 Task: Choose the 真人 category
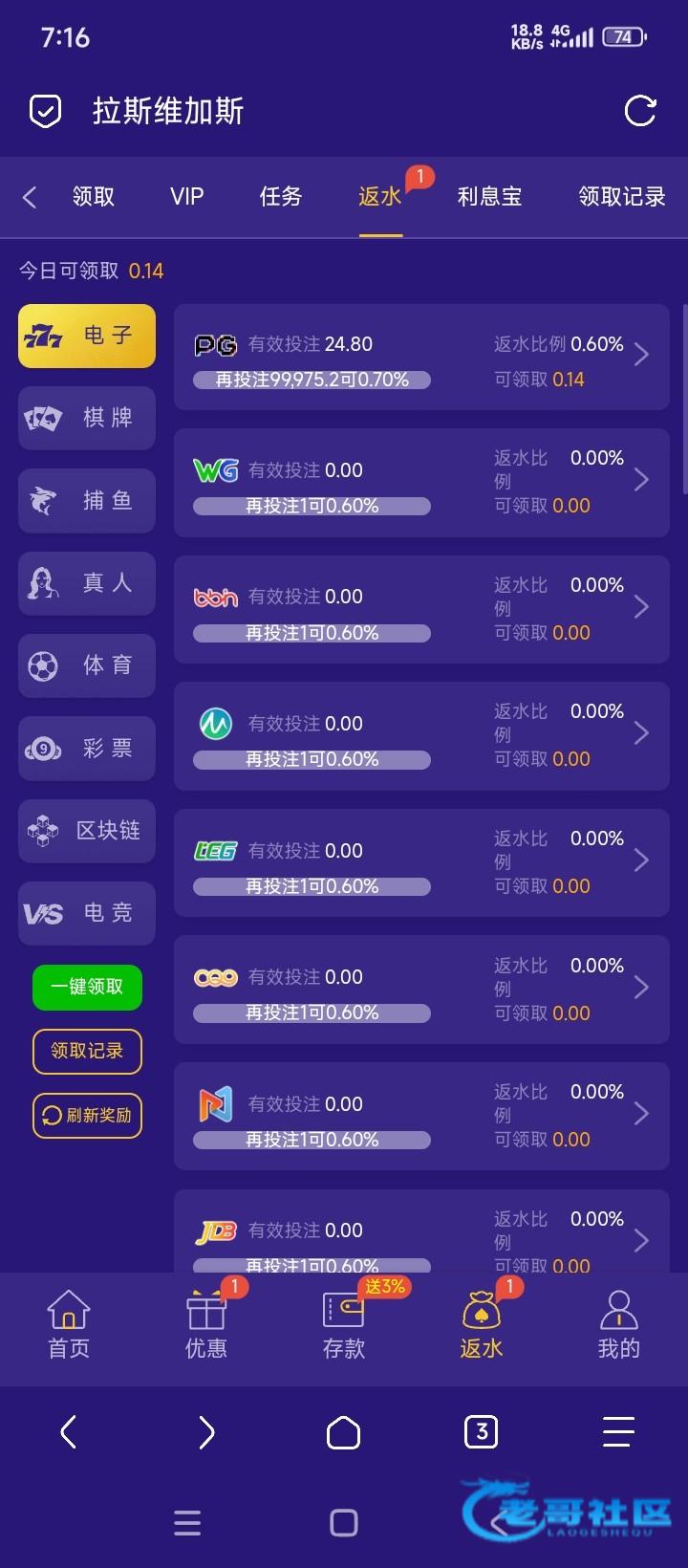(x=87, y=583)
